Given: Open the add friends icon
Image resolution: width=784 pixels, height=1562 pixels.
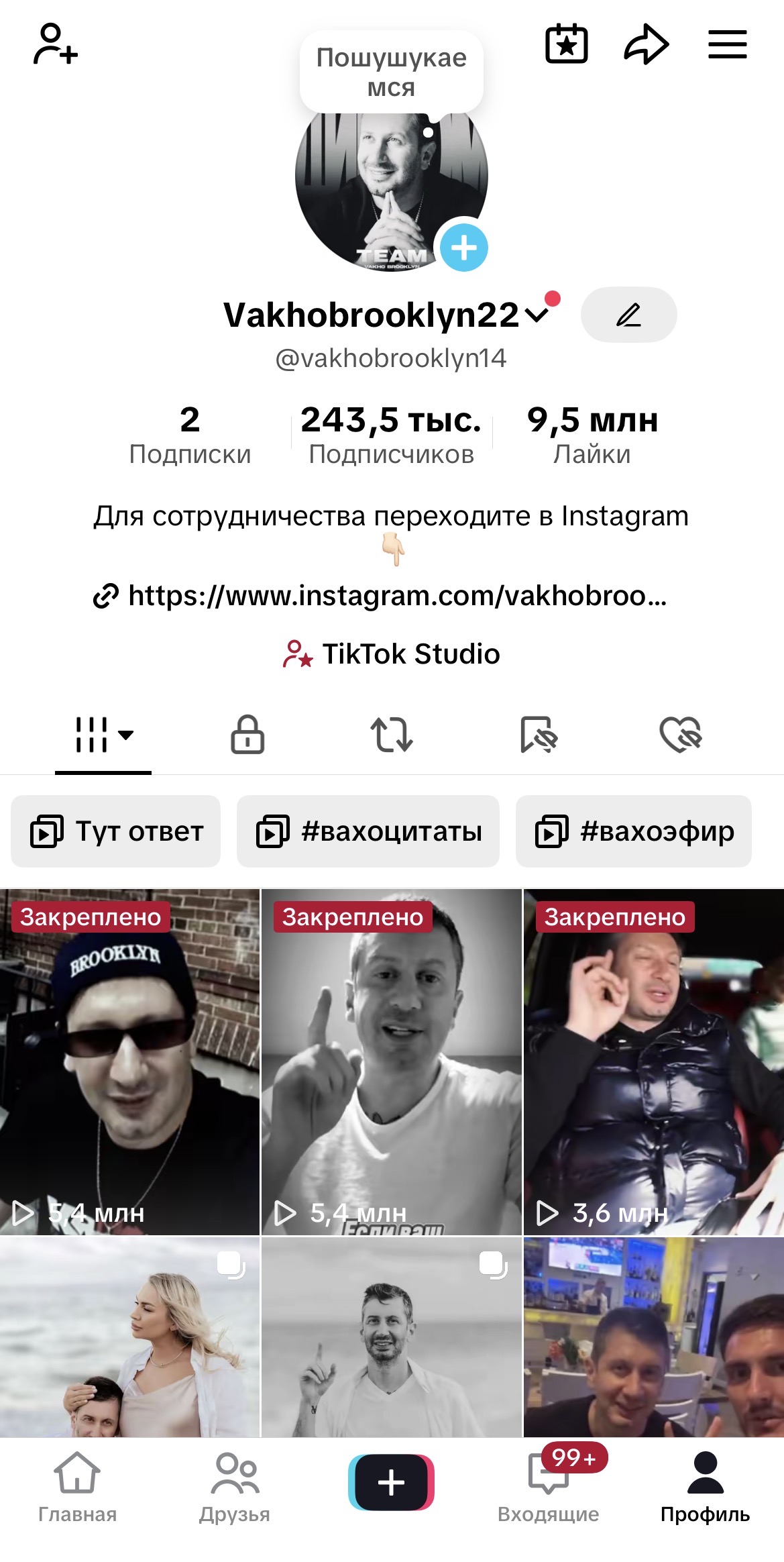Looking at the screenshot, I should (55, 44).
